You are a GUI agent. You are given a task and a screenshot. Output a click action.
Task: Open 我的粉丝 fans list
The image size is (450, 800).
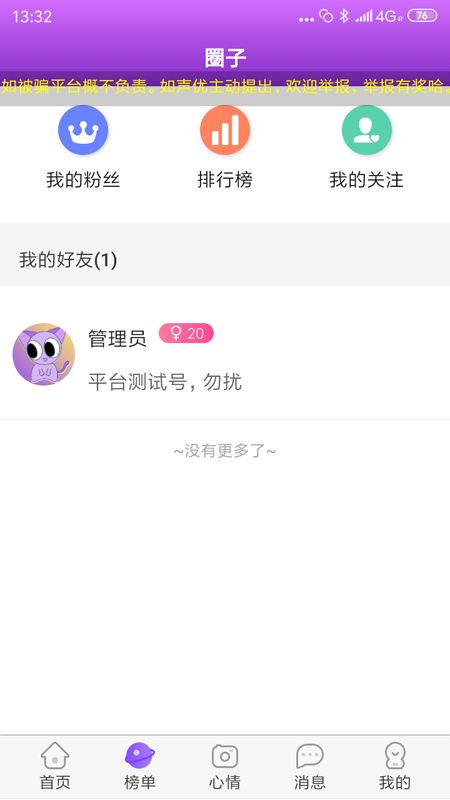tap(83, 147)
